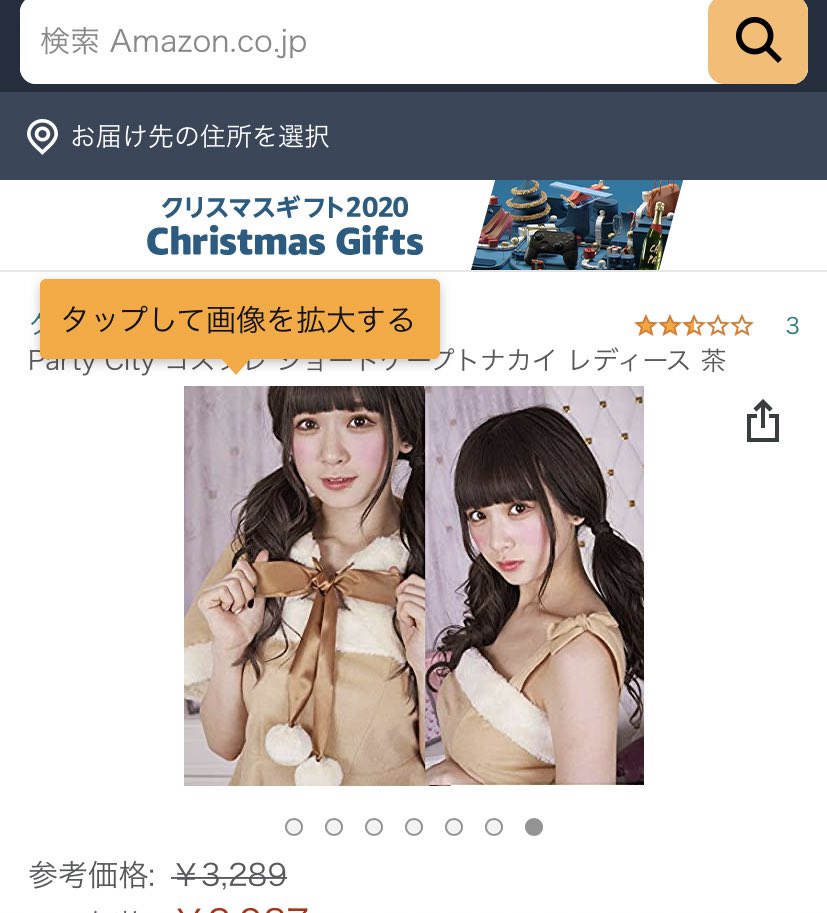Select the delivery address
This screenshot has width=827, height=913.
coord(200,136)
